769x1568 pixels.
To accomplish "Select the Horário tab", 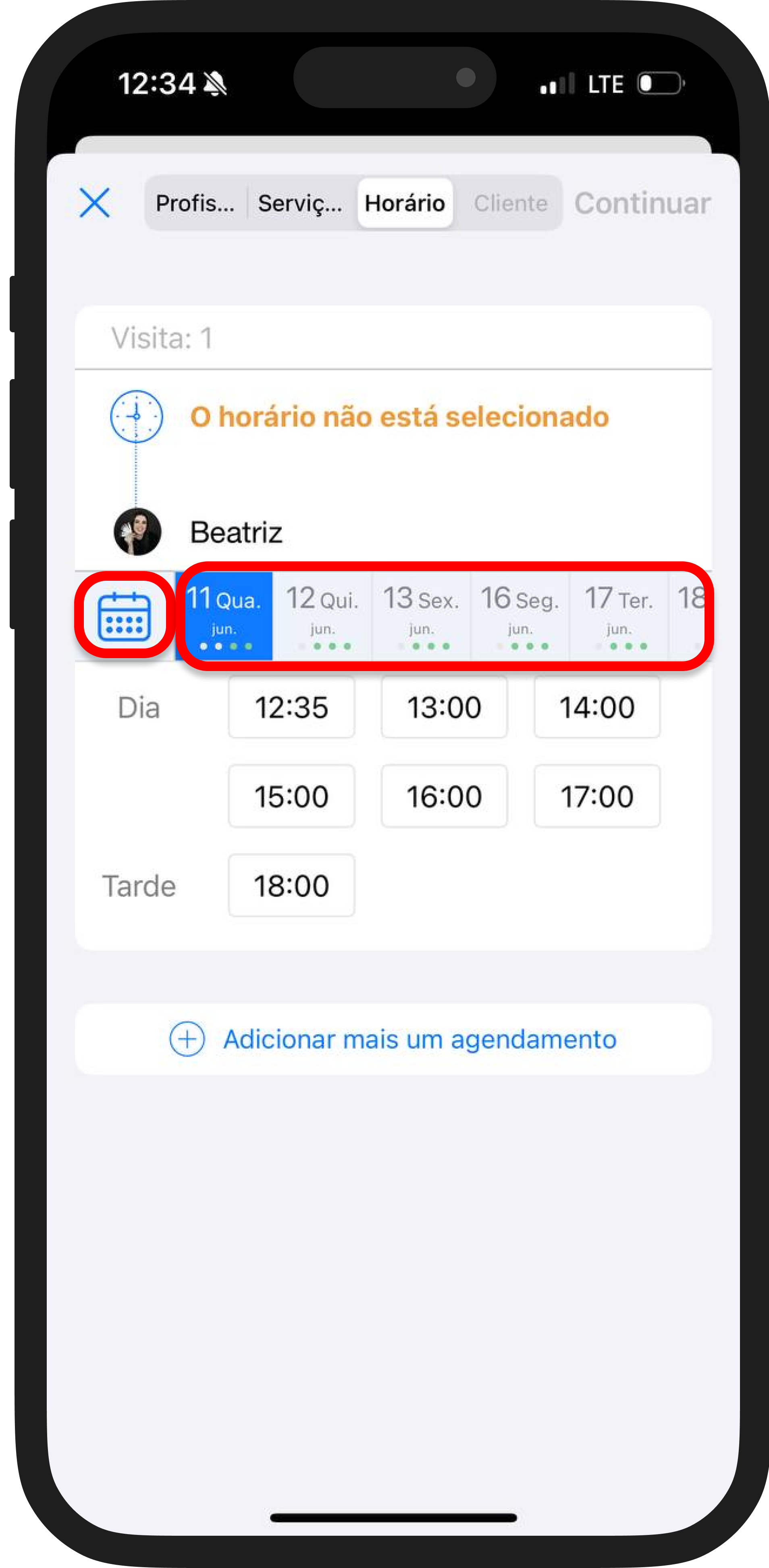I will click(x=405, y=203).
